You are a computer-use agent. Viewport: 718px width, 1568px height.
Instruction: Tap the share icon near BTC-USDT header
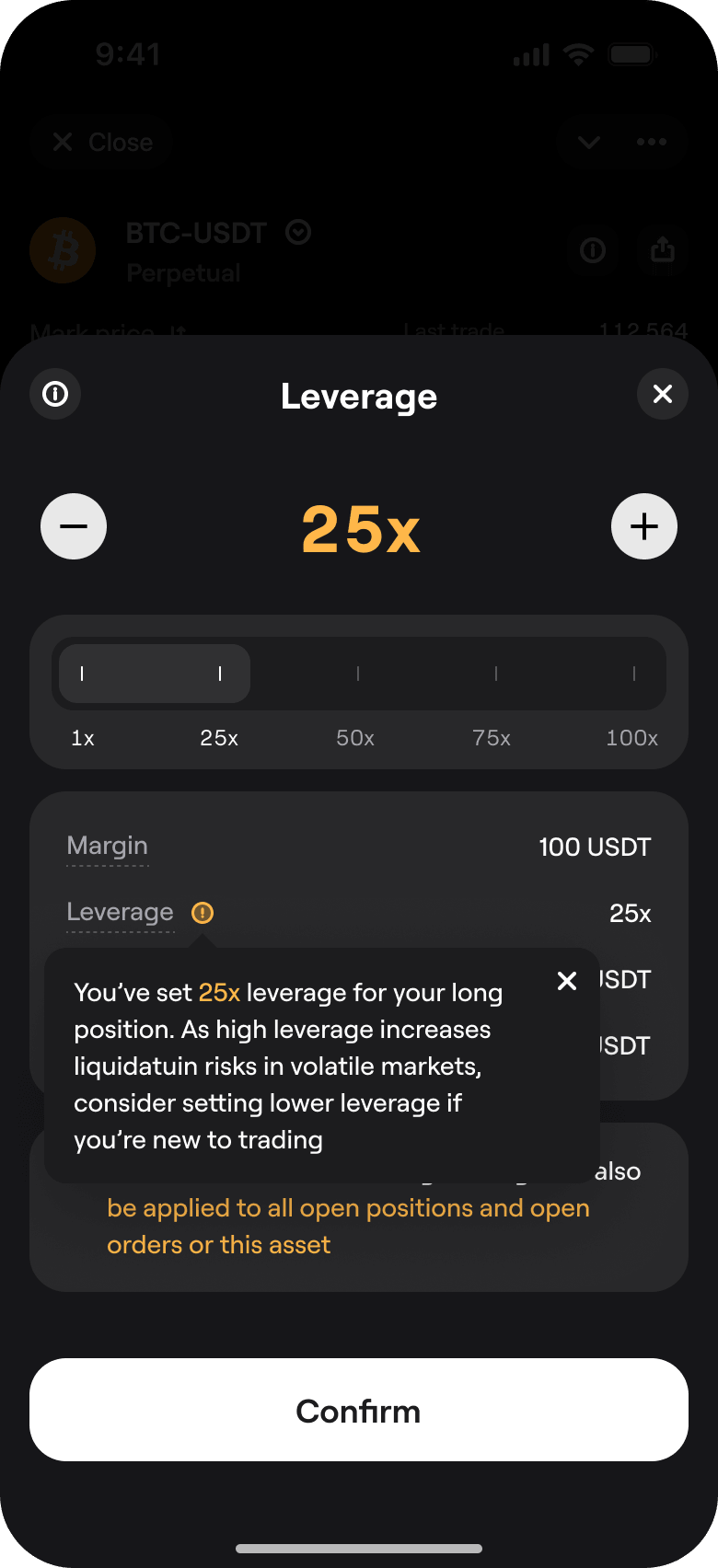coord(662,250)
